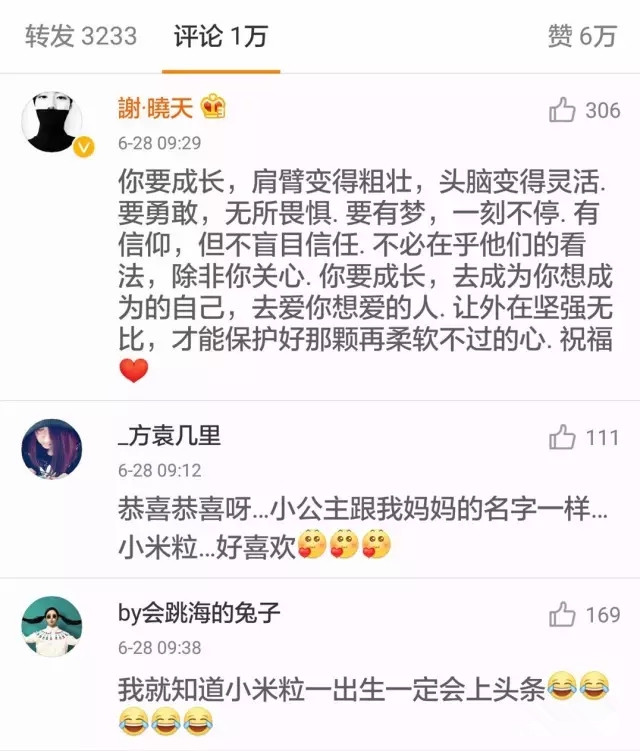Like by会跳海的兔子's comment
Image resolution: width=640 pixels, height=751 pixels.
[563, 613]
